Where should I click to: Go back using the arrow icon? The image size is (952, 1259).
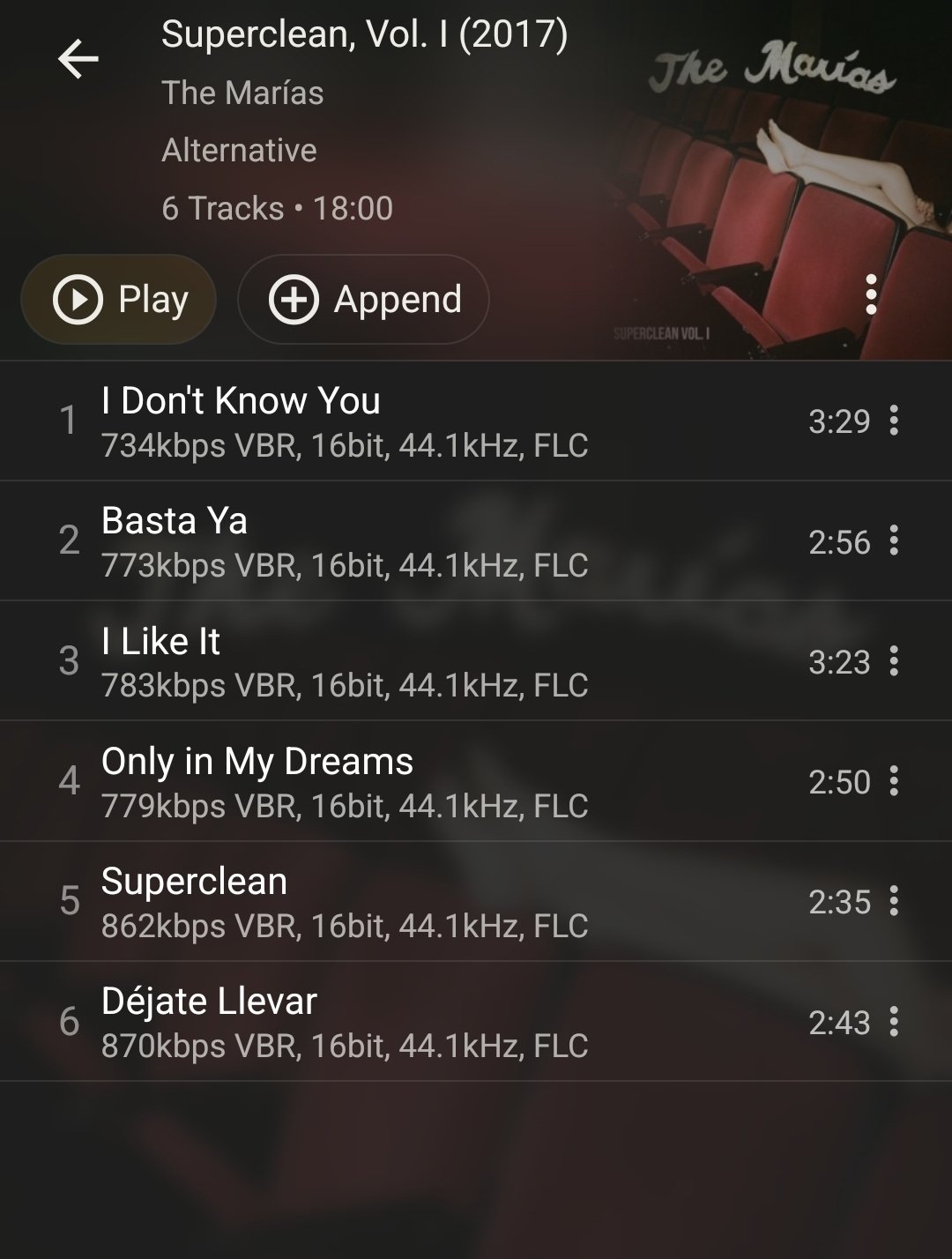tap(78, 60)
